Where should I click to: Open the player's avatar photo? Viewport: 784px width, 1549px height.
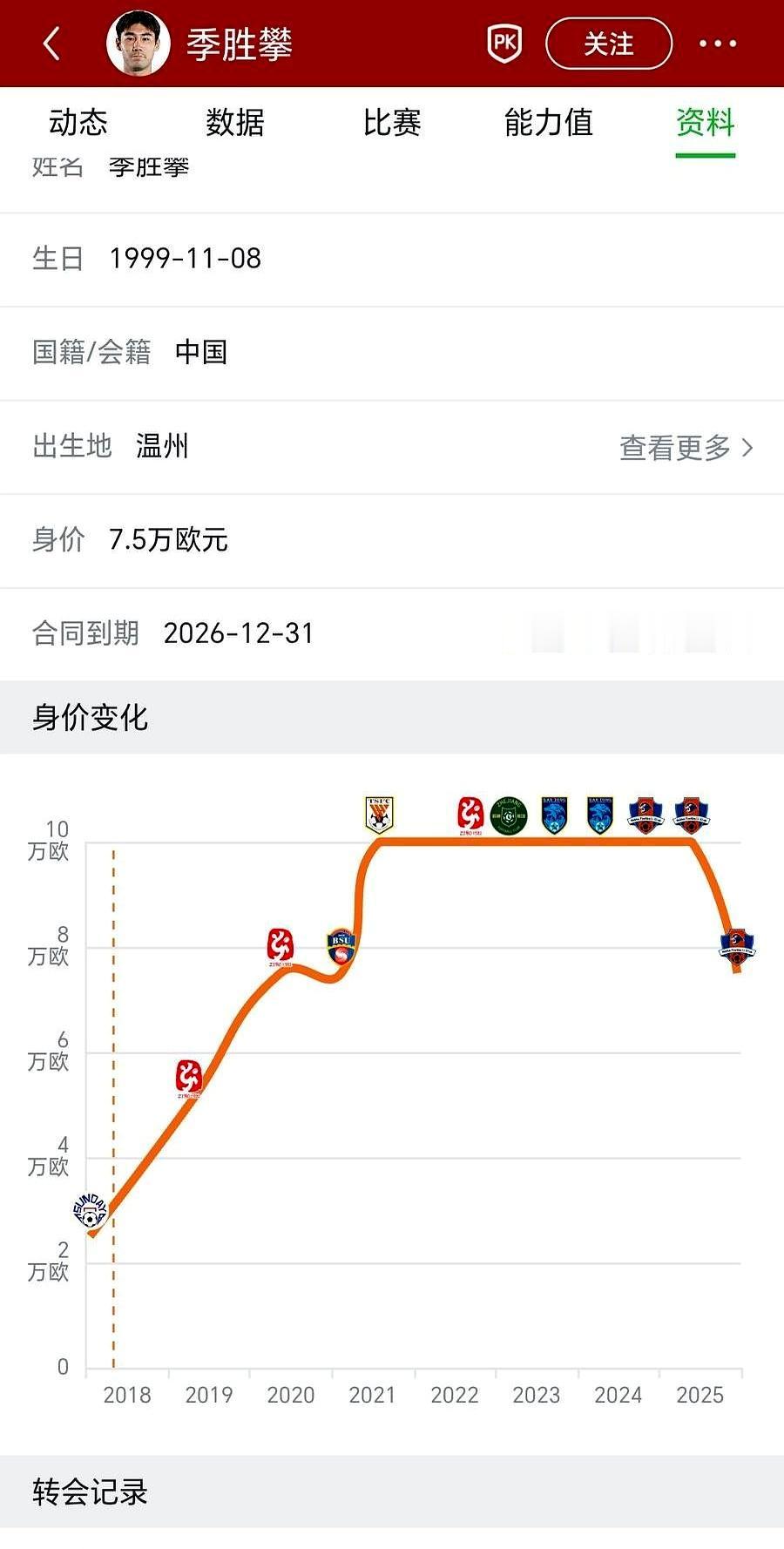[x=139, y=42]
